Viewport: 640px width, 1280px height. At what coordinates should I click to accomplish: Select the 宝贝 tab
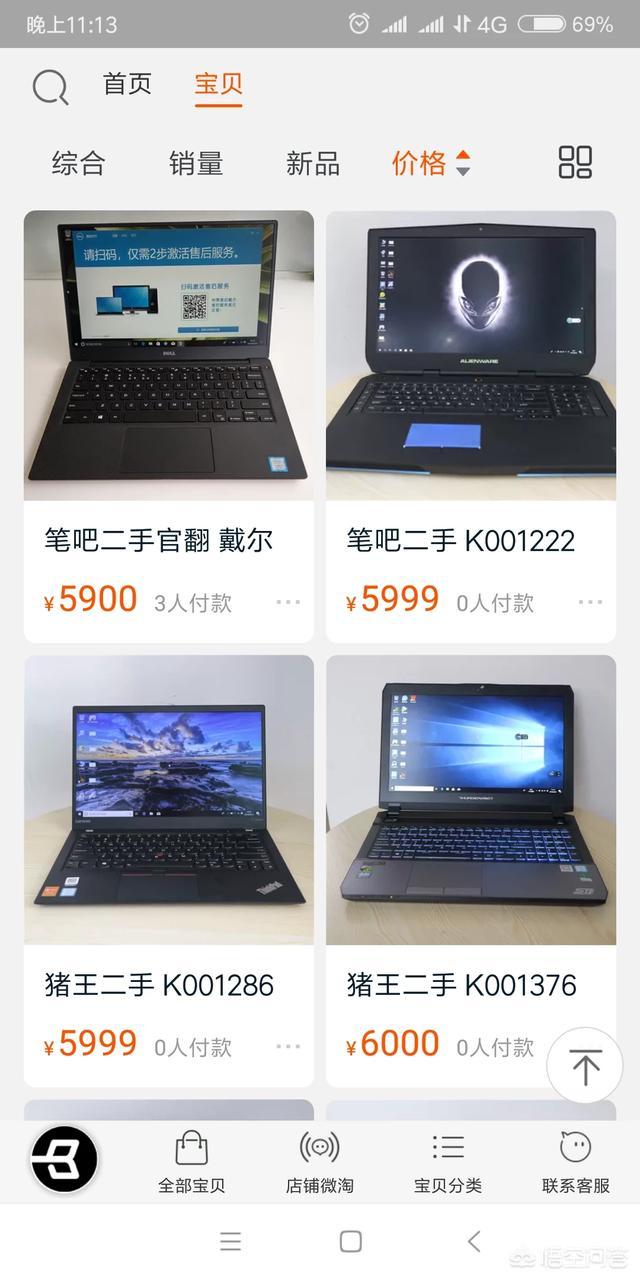pyautogui.click(x=218, y=85)
